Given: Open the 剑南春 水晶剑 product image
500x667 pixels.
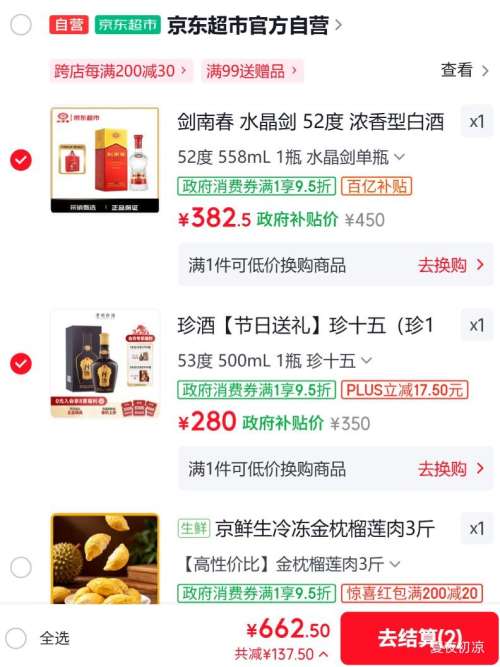Looking at the screenshot, I should point(105,160).
